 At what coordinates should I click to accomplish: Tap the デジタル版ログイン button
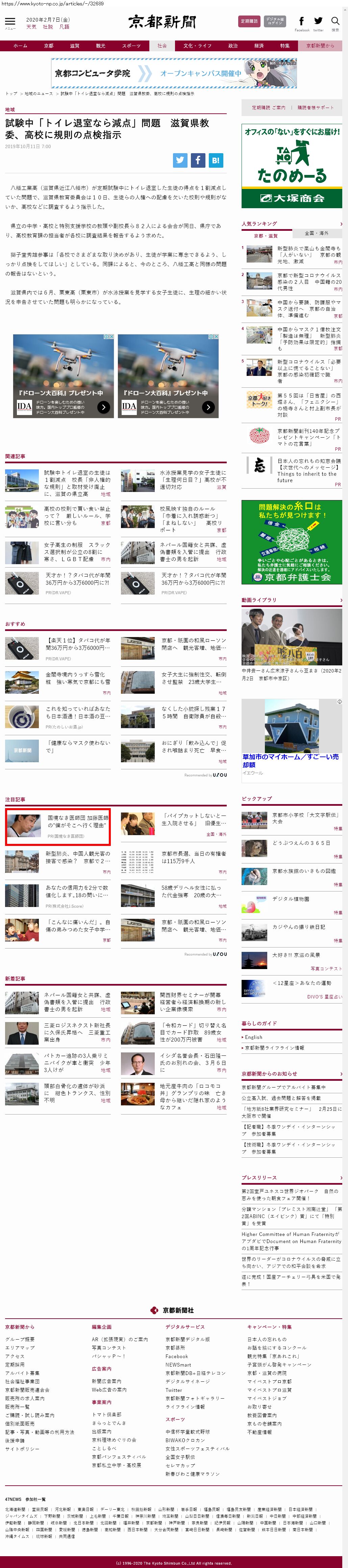(x=275, y=21)
